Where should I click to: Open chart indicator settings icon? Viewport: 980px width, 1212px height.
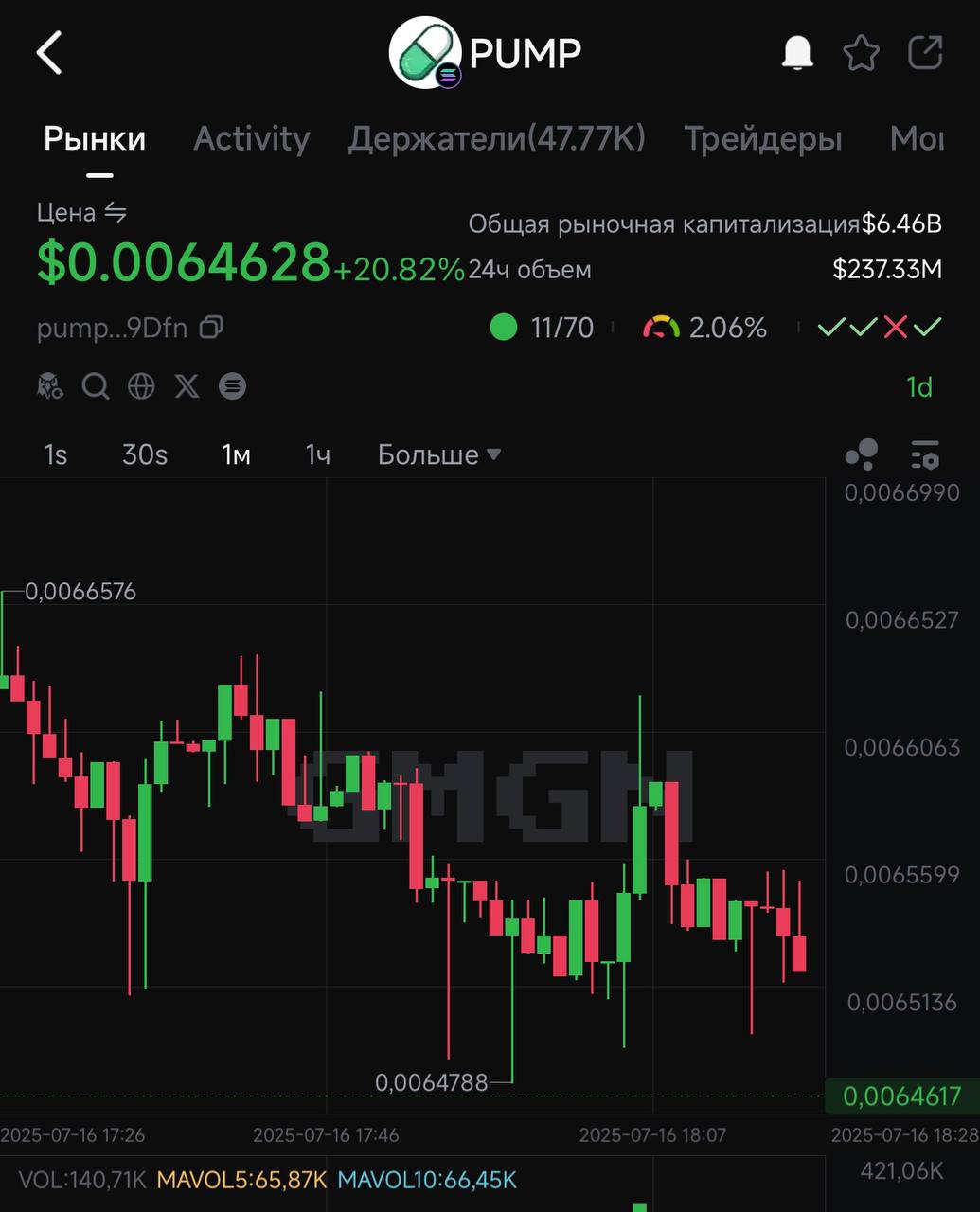(x=924, y=455)
